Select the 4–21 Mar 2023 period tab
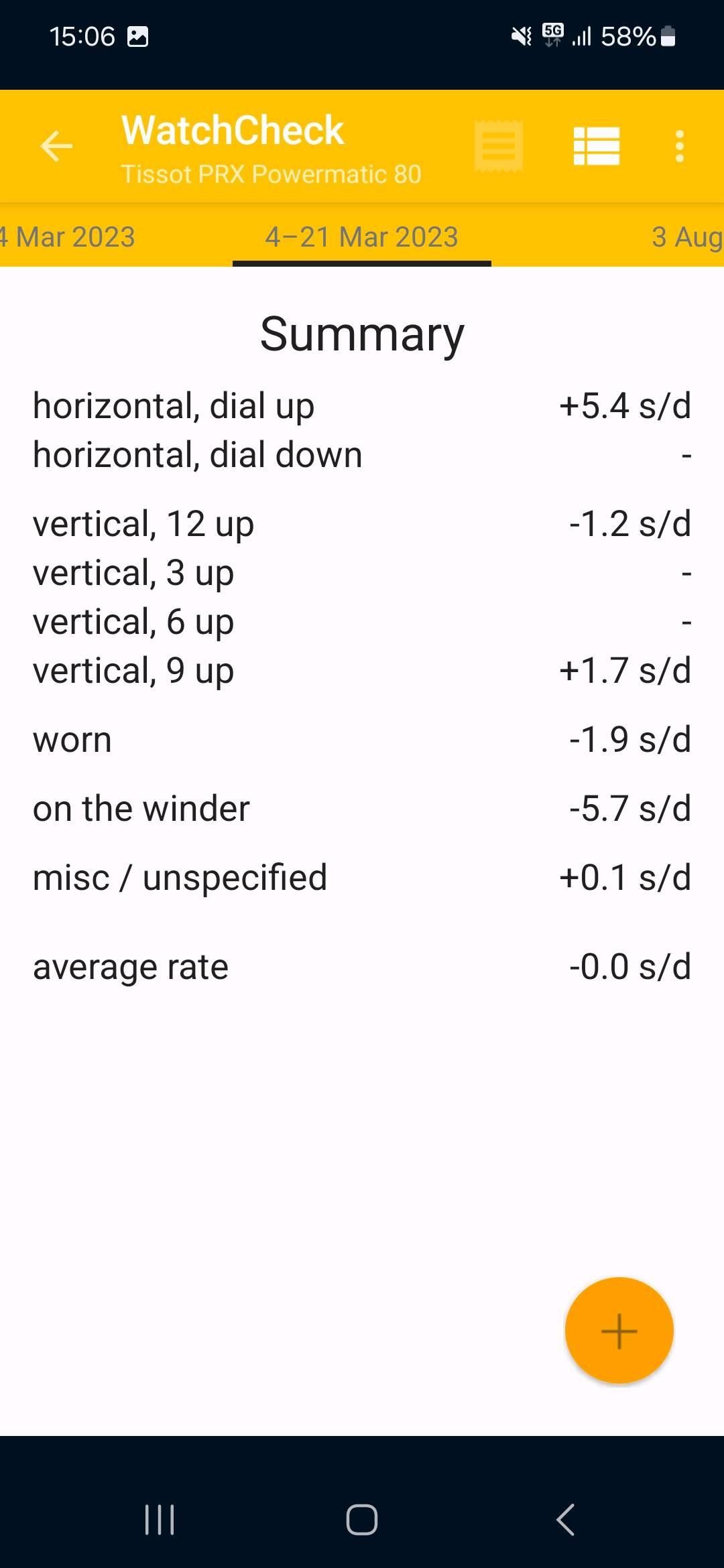The height and width of the screenshot is (1568, 724). tap(361, 237)
